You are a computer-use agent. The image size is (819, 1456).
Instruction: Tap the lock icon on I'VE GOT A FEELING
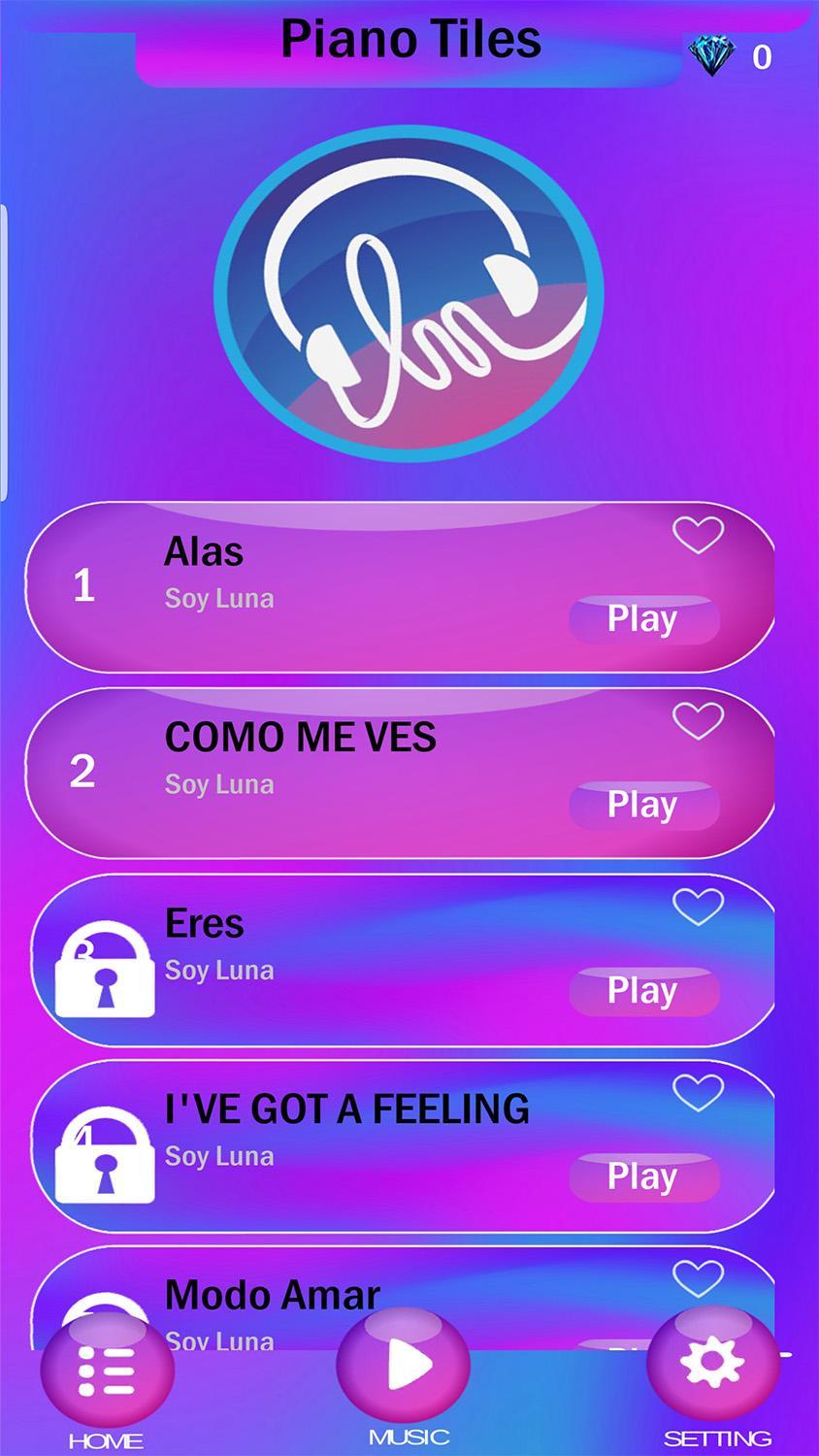[x=104, y=1157]
